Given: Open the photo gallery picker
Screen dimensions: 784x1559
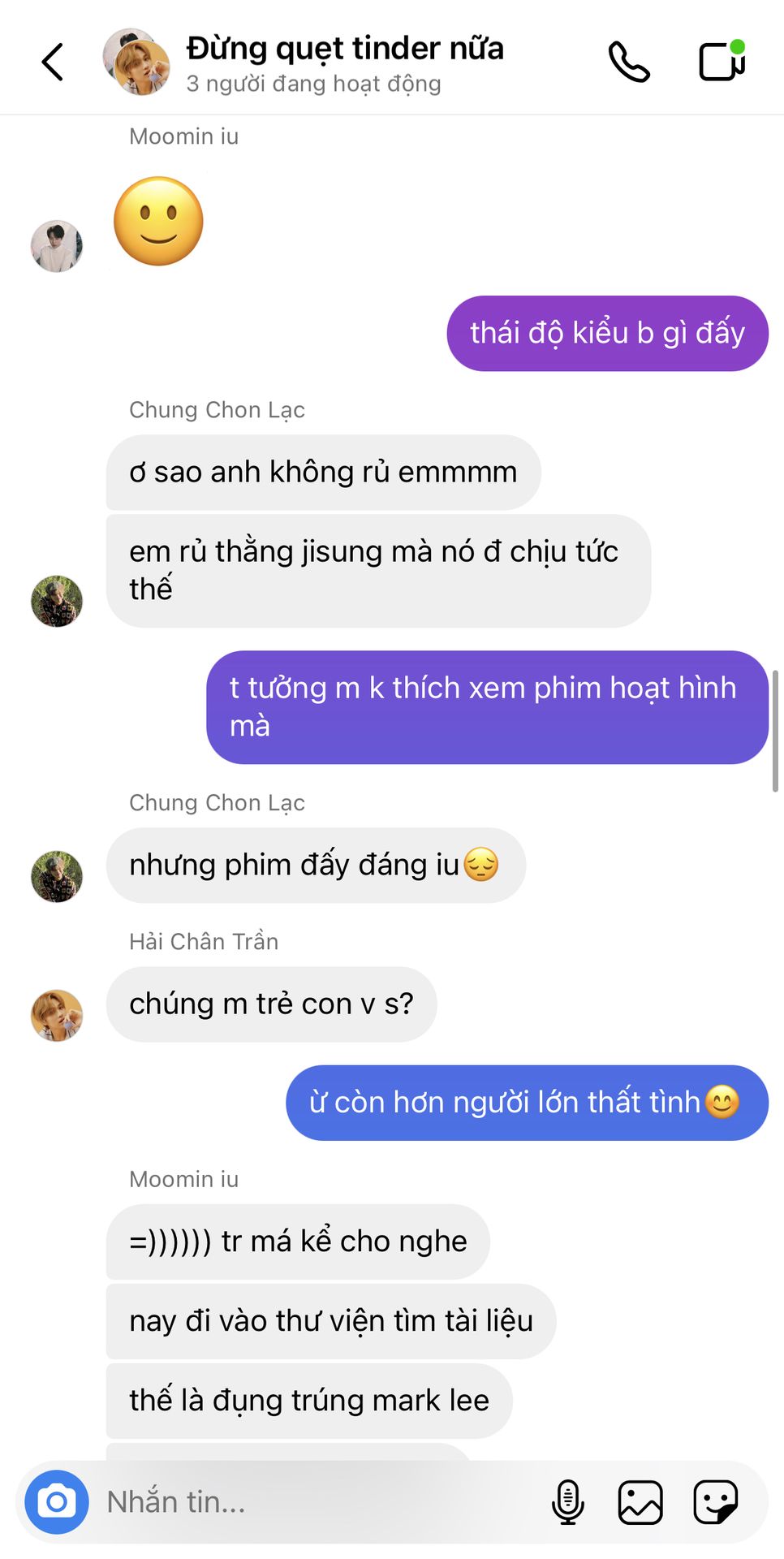Looking at the screenshot, I should pos(640,1502).
